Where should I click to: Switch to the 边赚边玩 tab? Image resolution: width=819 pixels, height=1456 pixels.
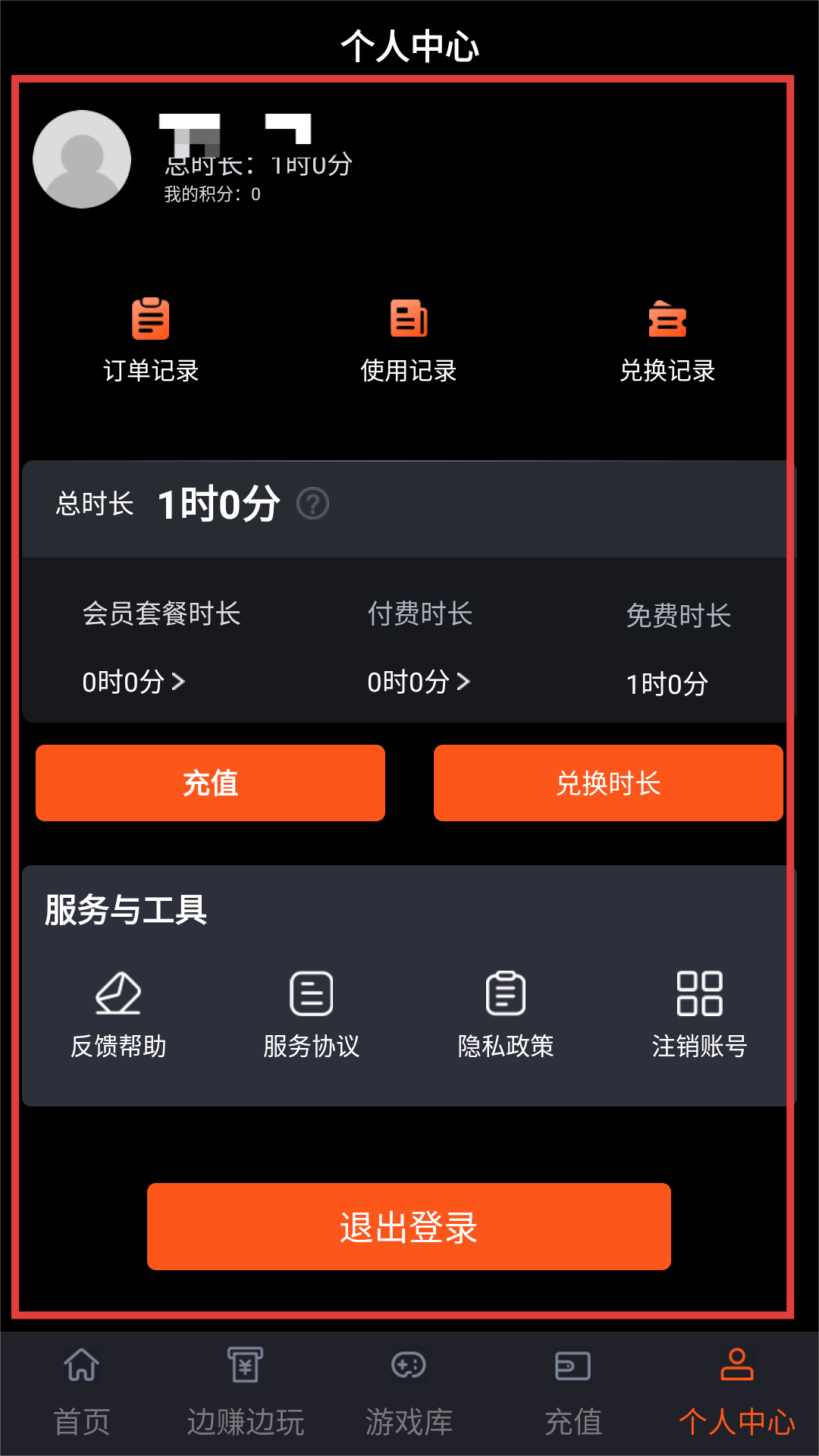click(x=246, y=1392)
